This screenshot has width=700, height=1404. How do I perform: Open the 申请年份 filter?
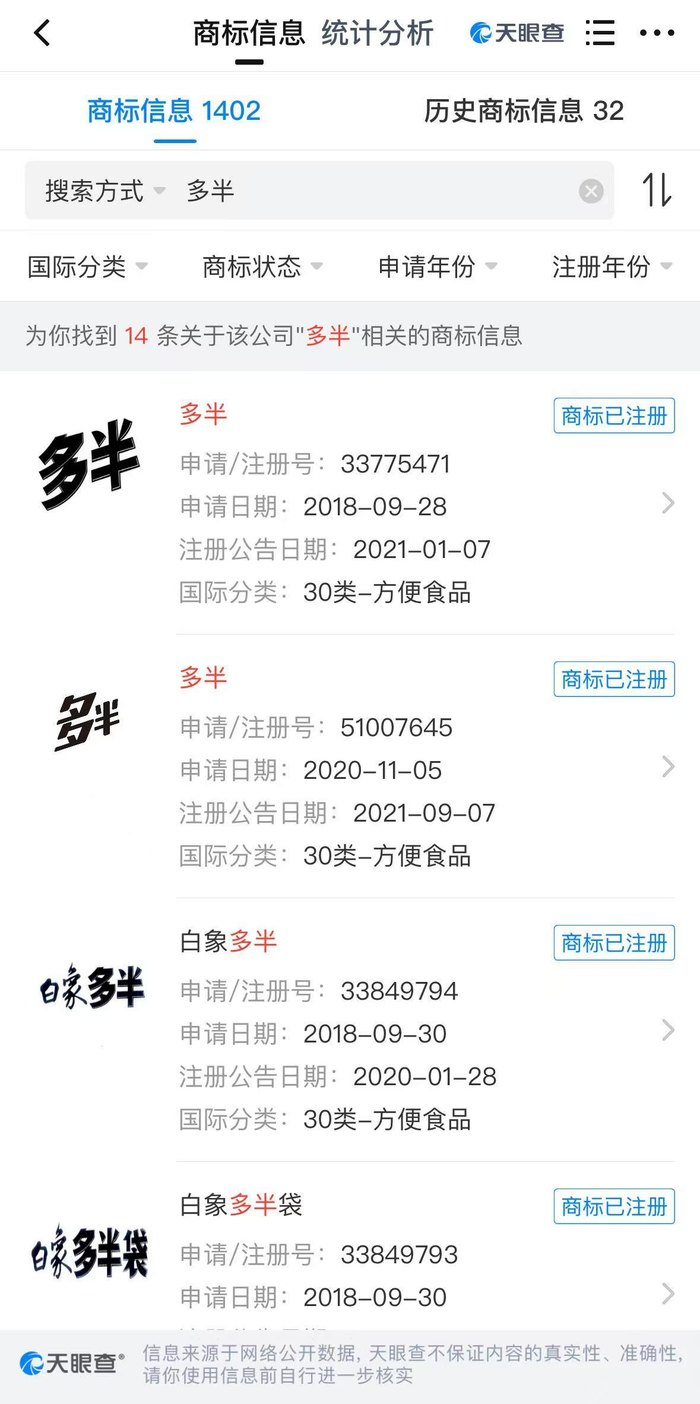[x=437, y=267]
